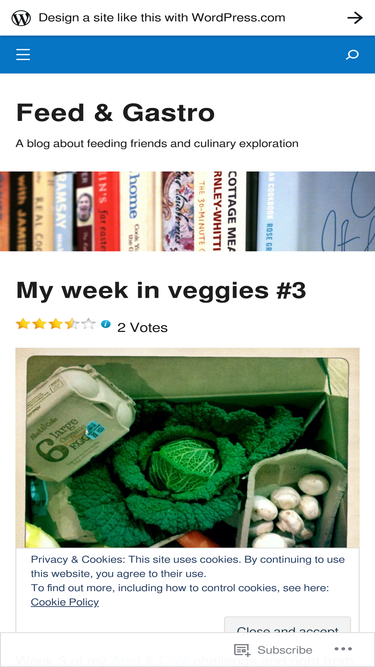Rate the post with the fifth star

pyautogui.click(x=89, y=324)
